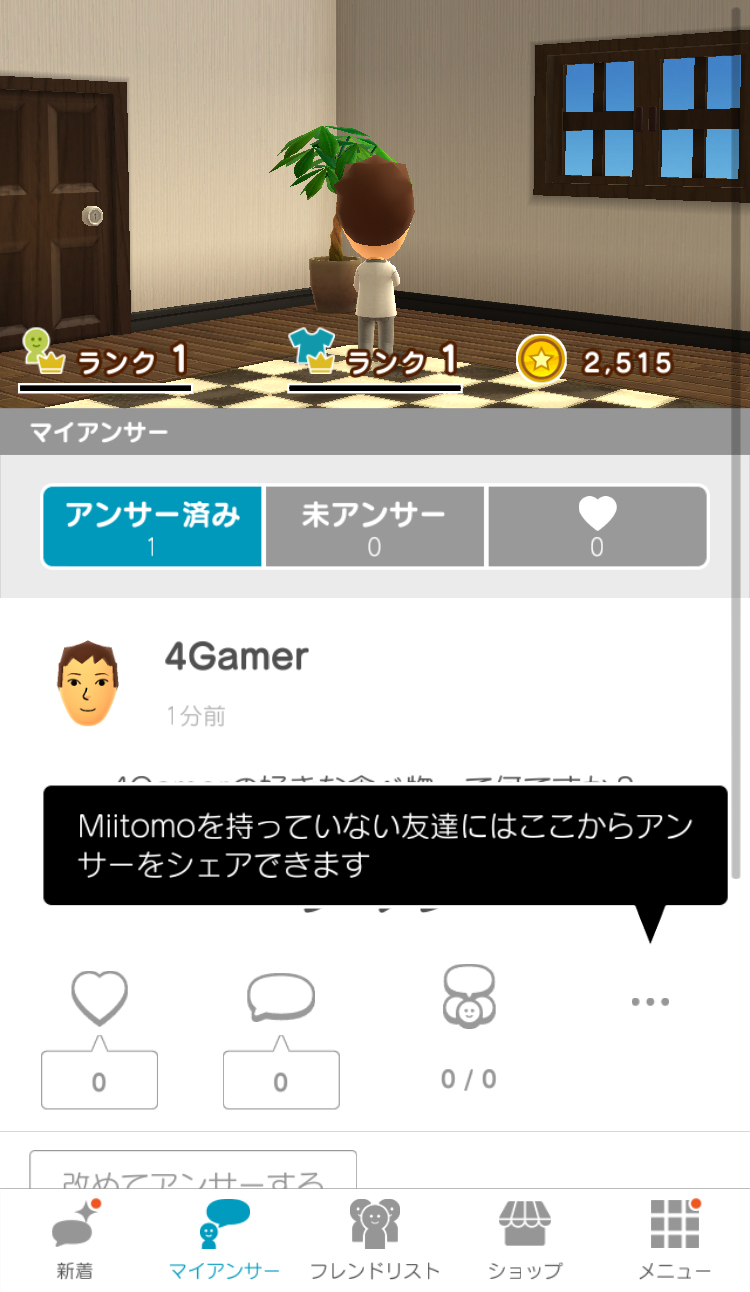Image resolution: width=750 pixels, height=1292 pixels.
Task: Tap the 4Gamer name link
Action: click(x=237, y=657)
